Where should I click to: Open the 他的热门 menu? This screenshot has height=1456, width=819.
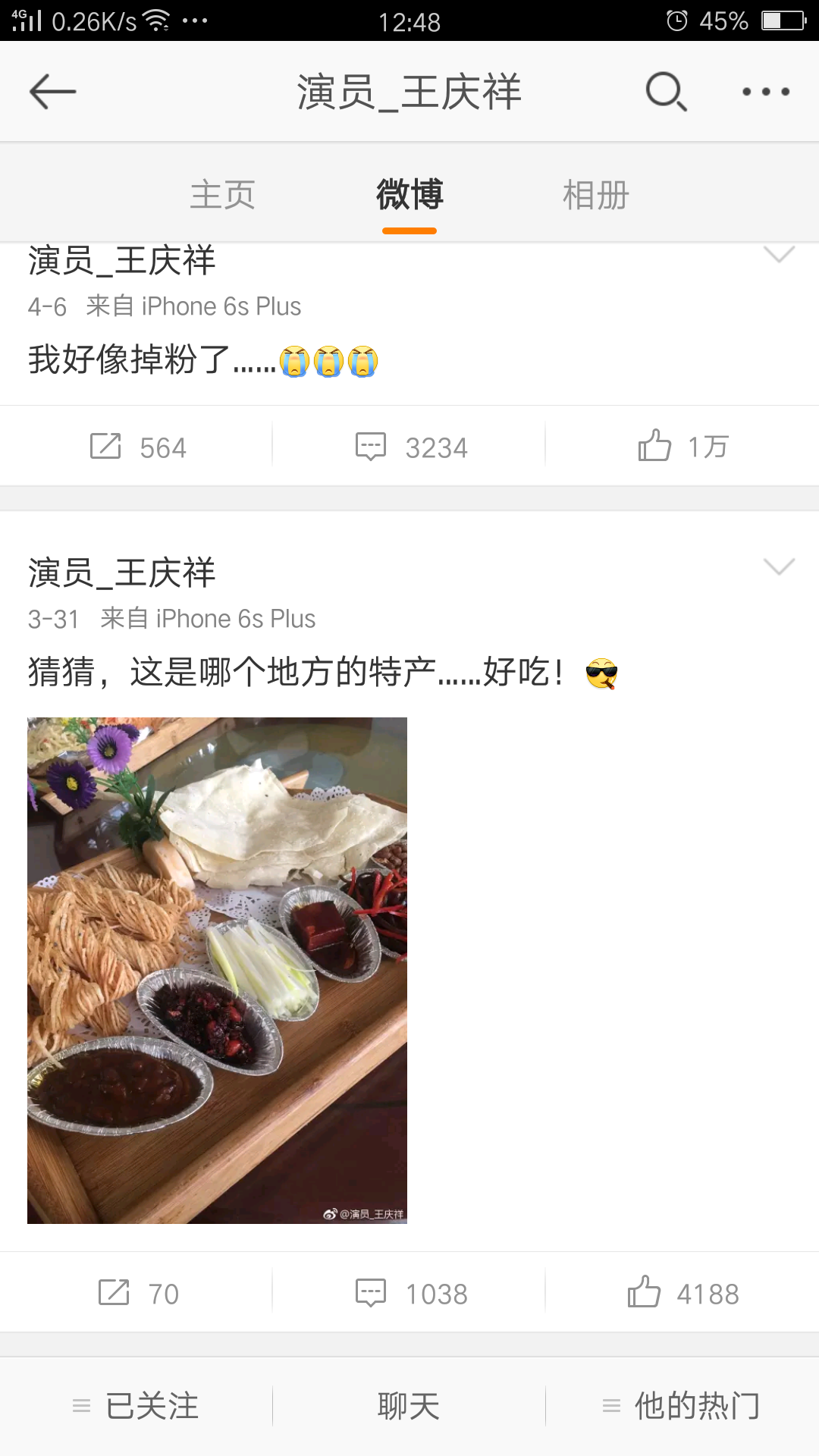click(x=682, y=1407)
